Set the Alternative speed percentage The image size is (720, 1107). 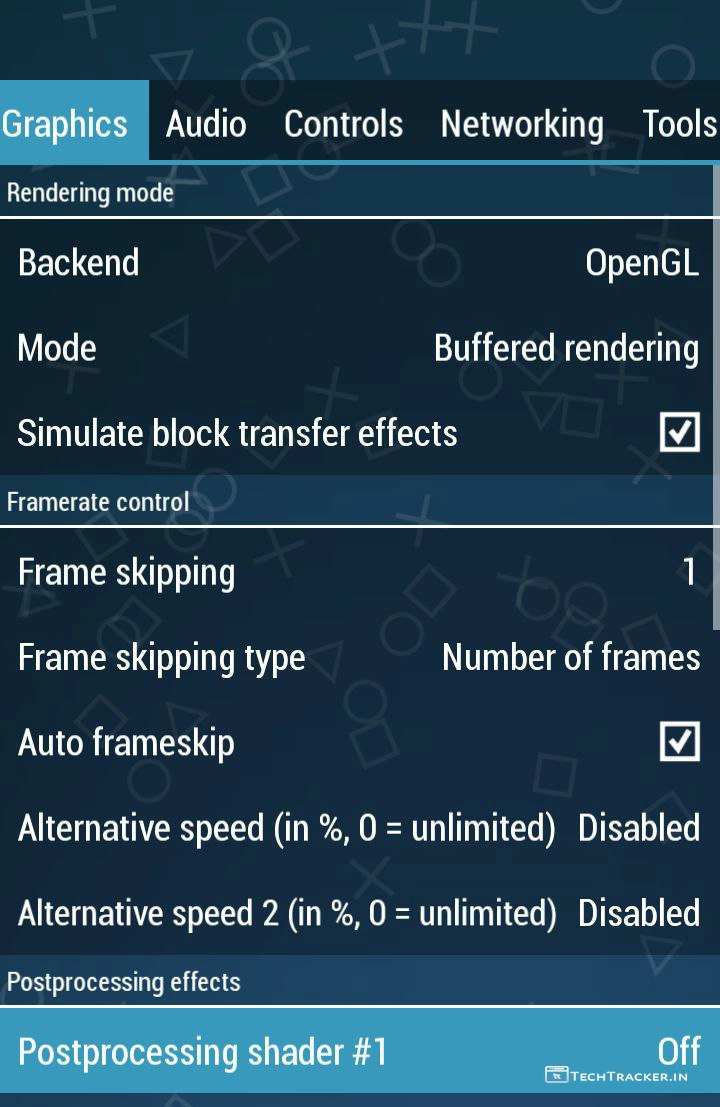click(358, 828)
